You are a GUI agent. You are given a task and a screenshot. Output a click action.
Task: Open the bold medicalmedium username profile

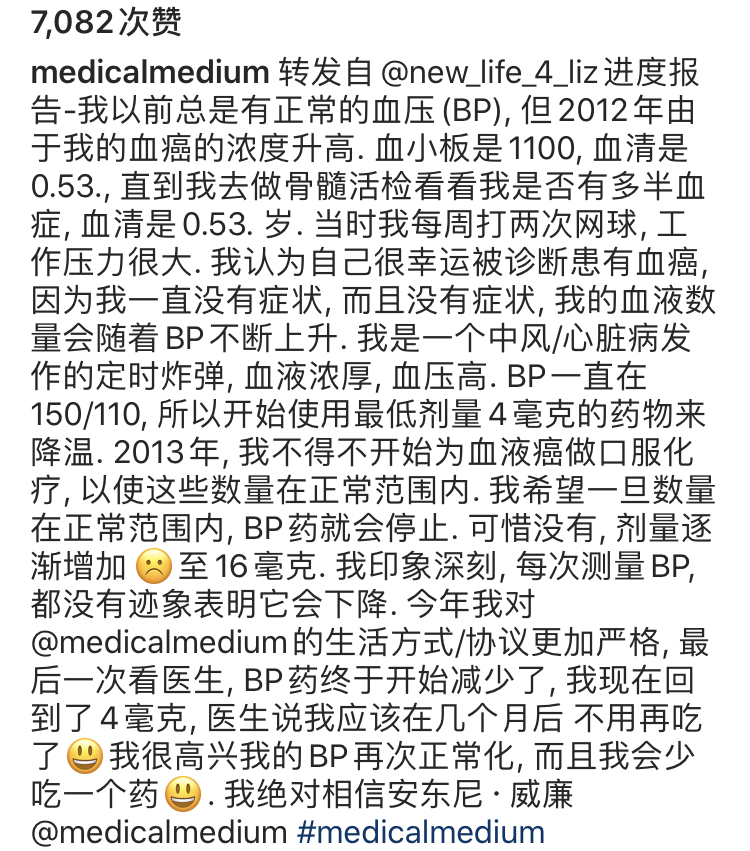pos(150,71)
